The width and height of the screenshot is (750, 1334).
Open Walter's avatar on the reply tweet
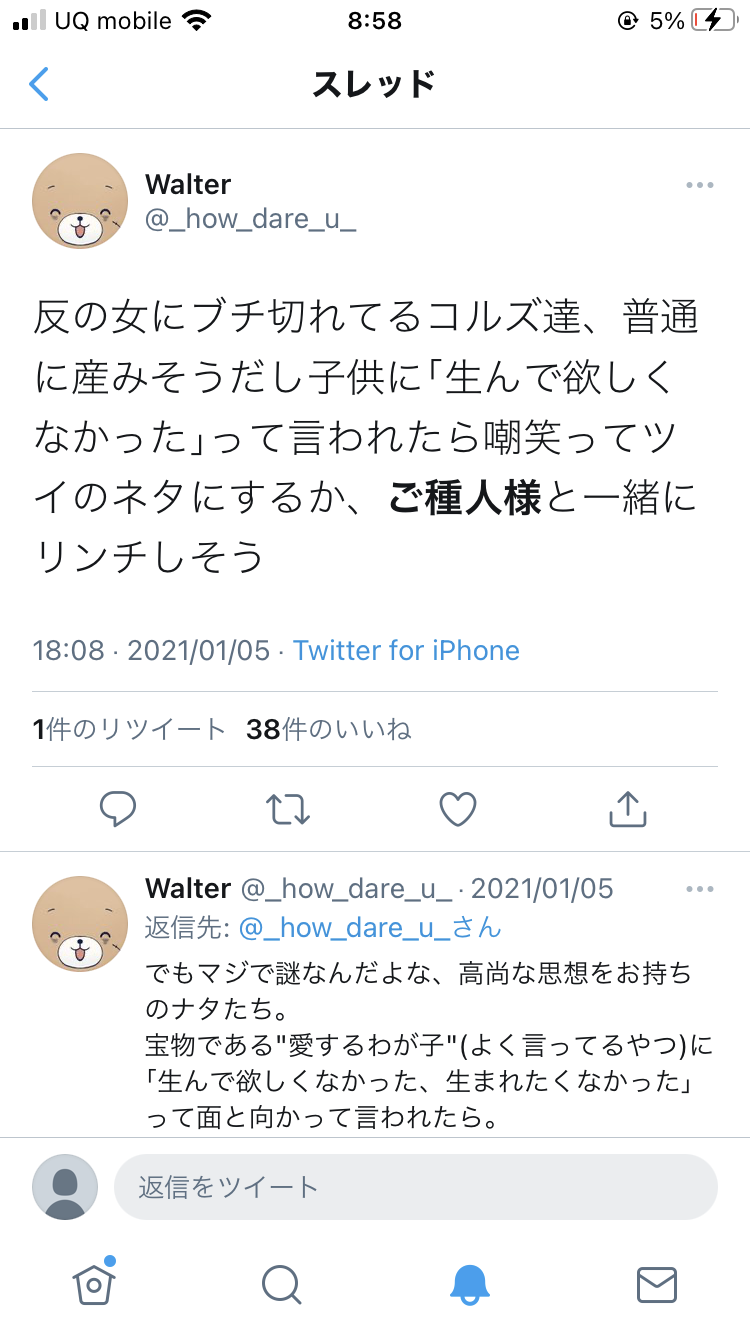tap(80, 924)
